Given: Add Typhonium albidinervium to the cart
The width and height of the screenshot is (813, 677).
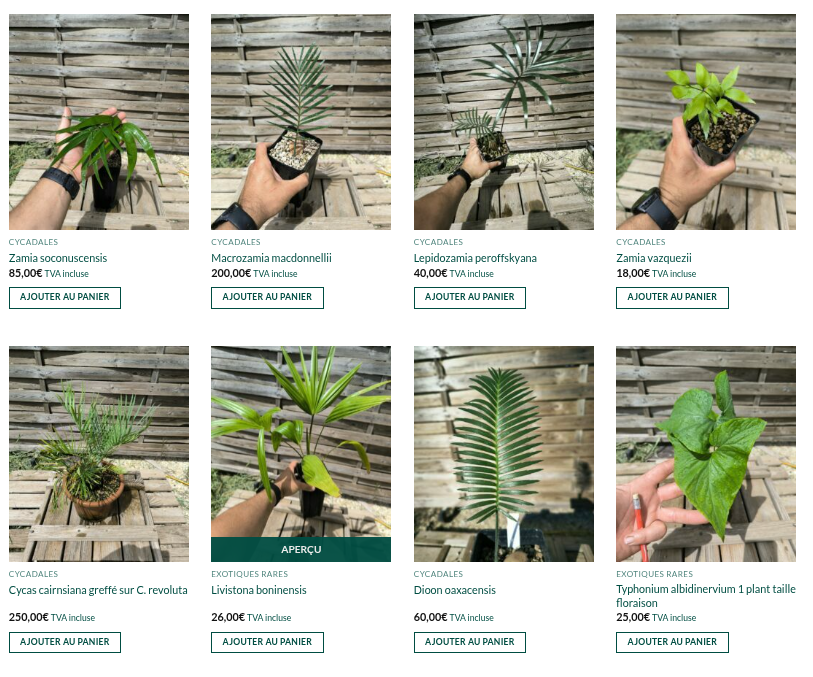Looking at the screenshot, I should (672, 642).
